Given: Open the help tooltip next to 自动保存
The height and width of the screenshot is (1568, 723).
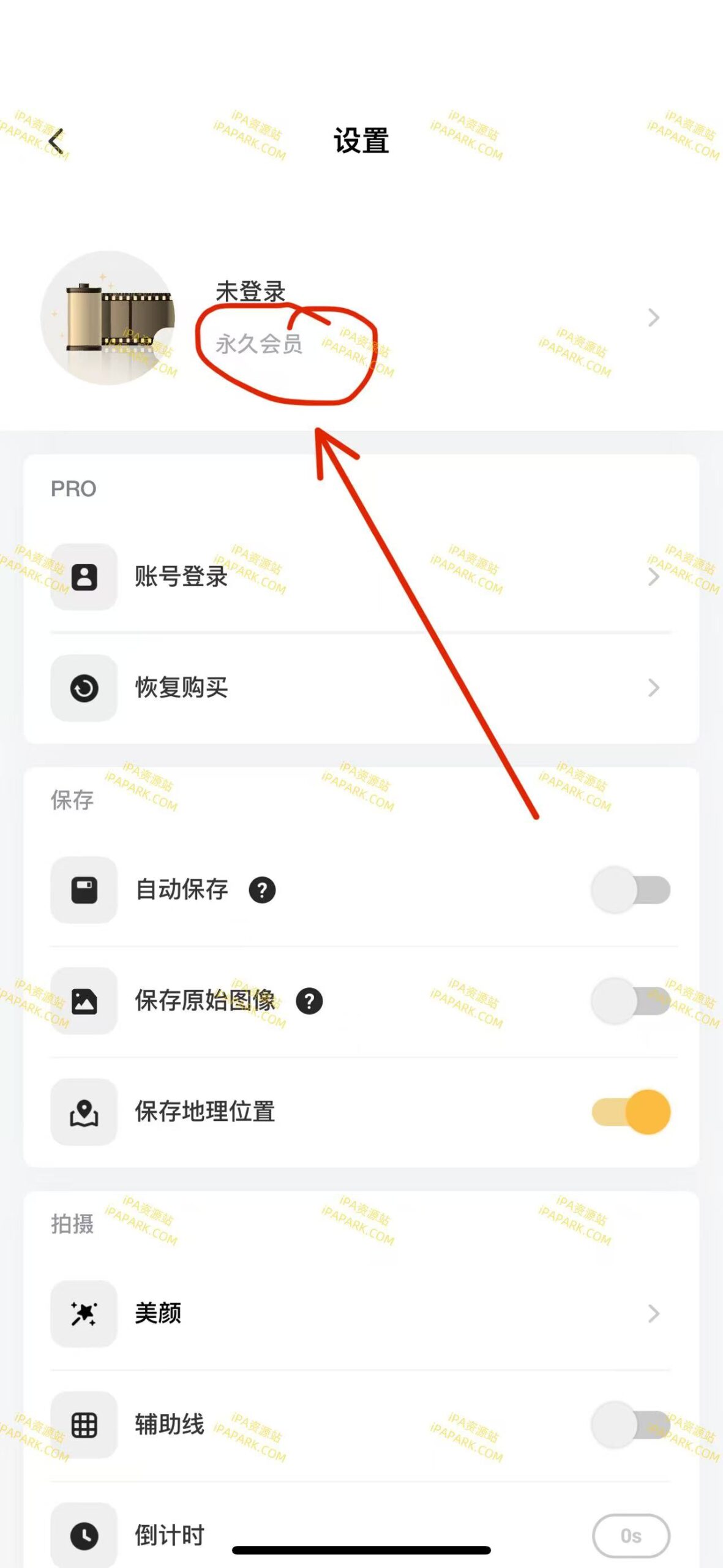Looking at the screenshot, I should click(x=262, y=890).
